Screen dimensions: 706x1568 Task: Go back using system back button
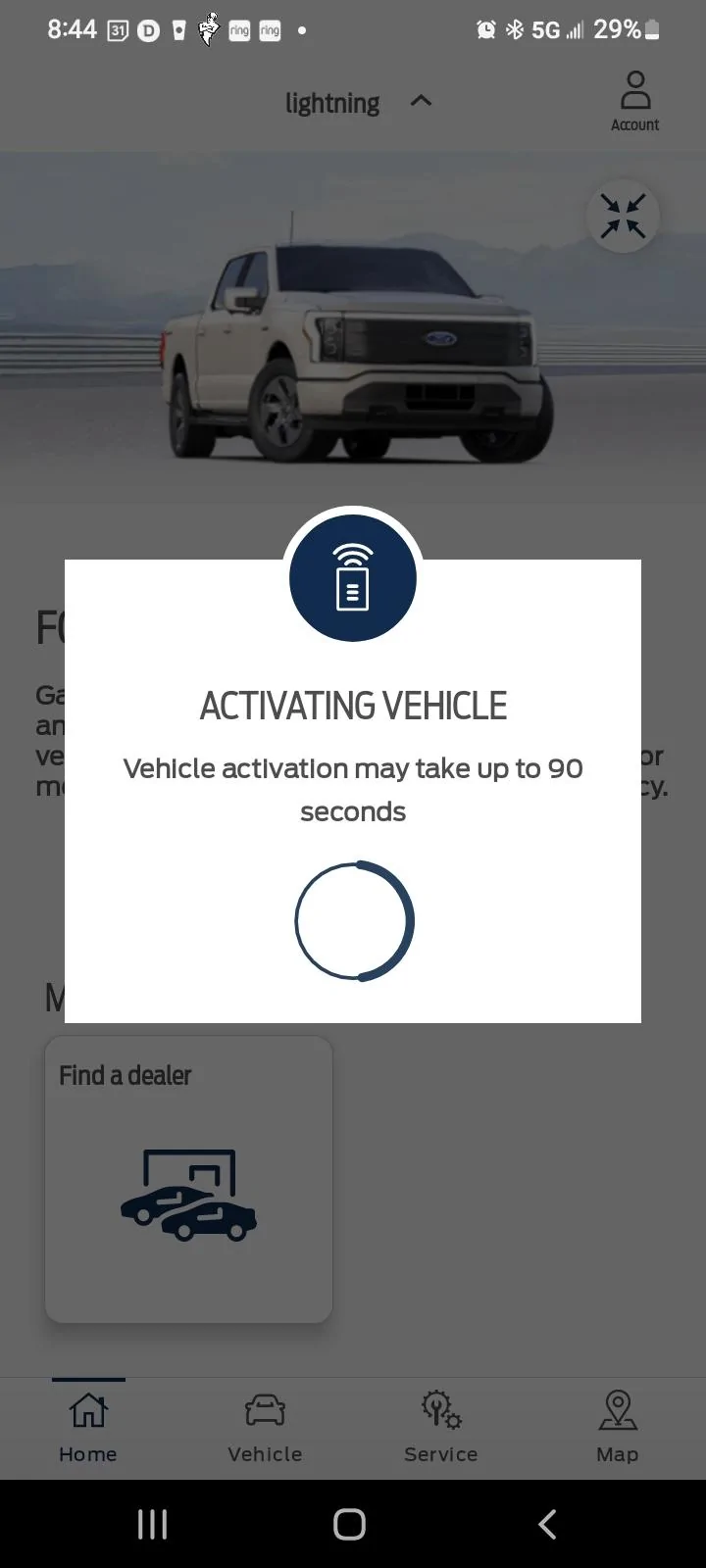547,1524
